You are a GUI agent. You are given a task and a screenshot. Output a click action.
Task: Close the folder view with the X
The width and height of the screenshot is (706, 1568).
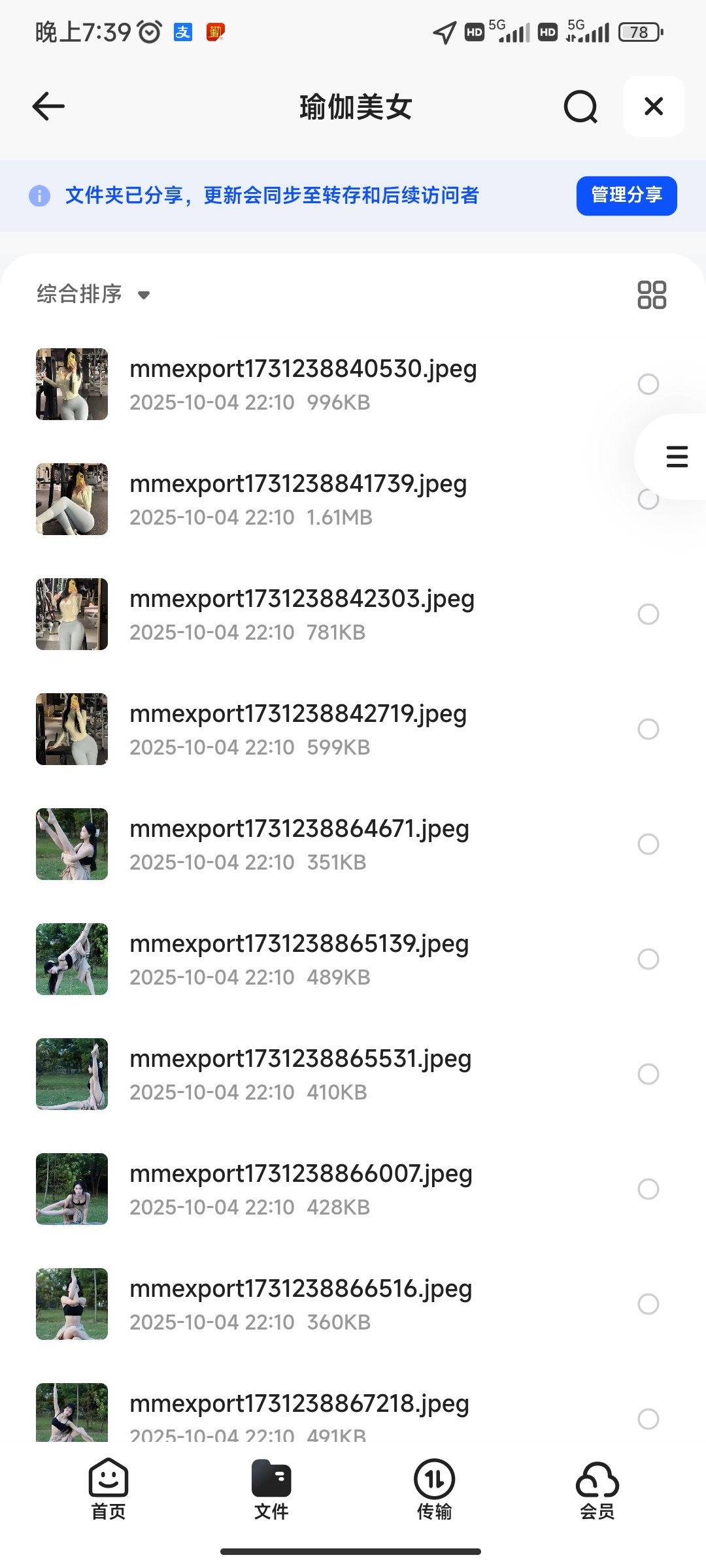click(654, 106)
